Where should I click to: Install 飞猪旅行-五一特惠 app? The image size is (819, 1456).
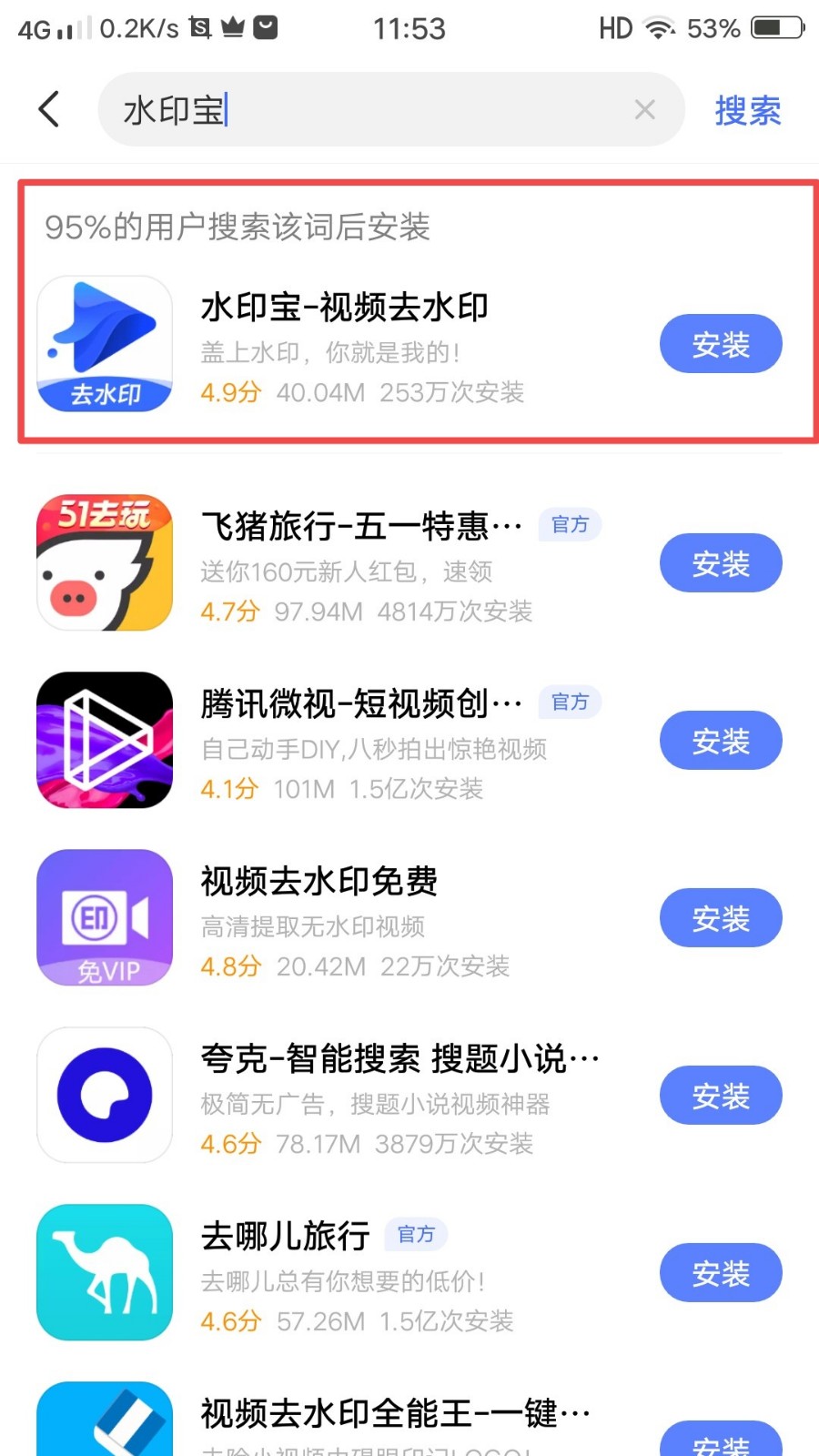[x=721, y=562]
